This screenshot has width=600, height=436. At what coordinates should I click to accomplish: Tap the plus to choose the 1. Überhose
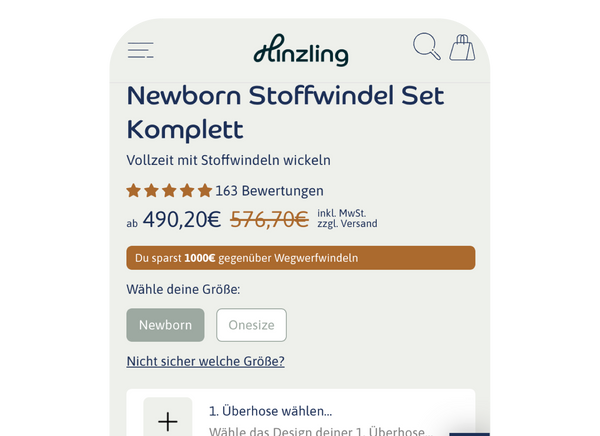(x=168, y=420)
